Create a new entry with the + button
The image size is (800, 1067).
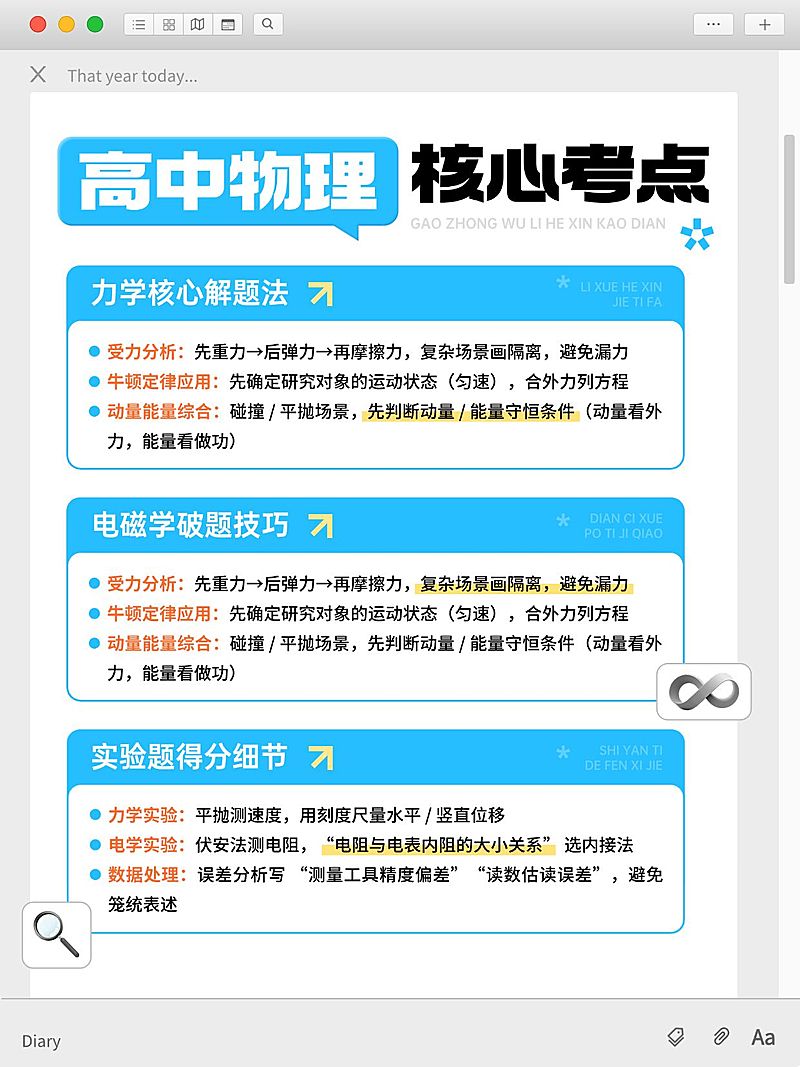pos(763,24)
